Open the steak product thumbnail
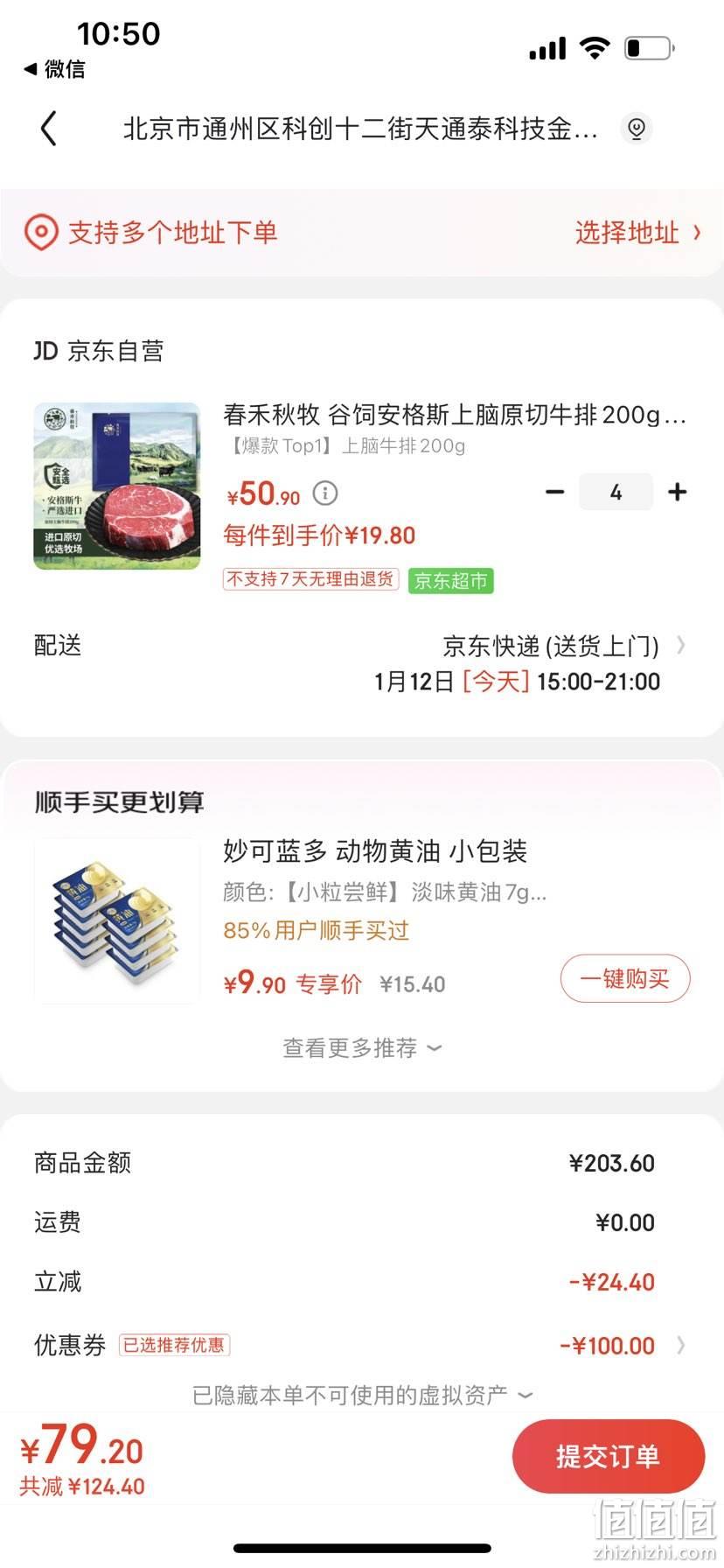Screen dimensions: 724x1568 click(117, 486)
